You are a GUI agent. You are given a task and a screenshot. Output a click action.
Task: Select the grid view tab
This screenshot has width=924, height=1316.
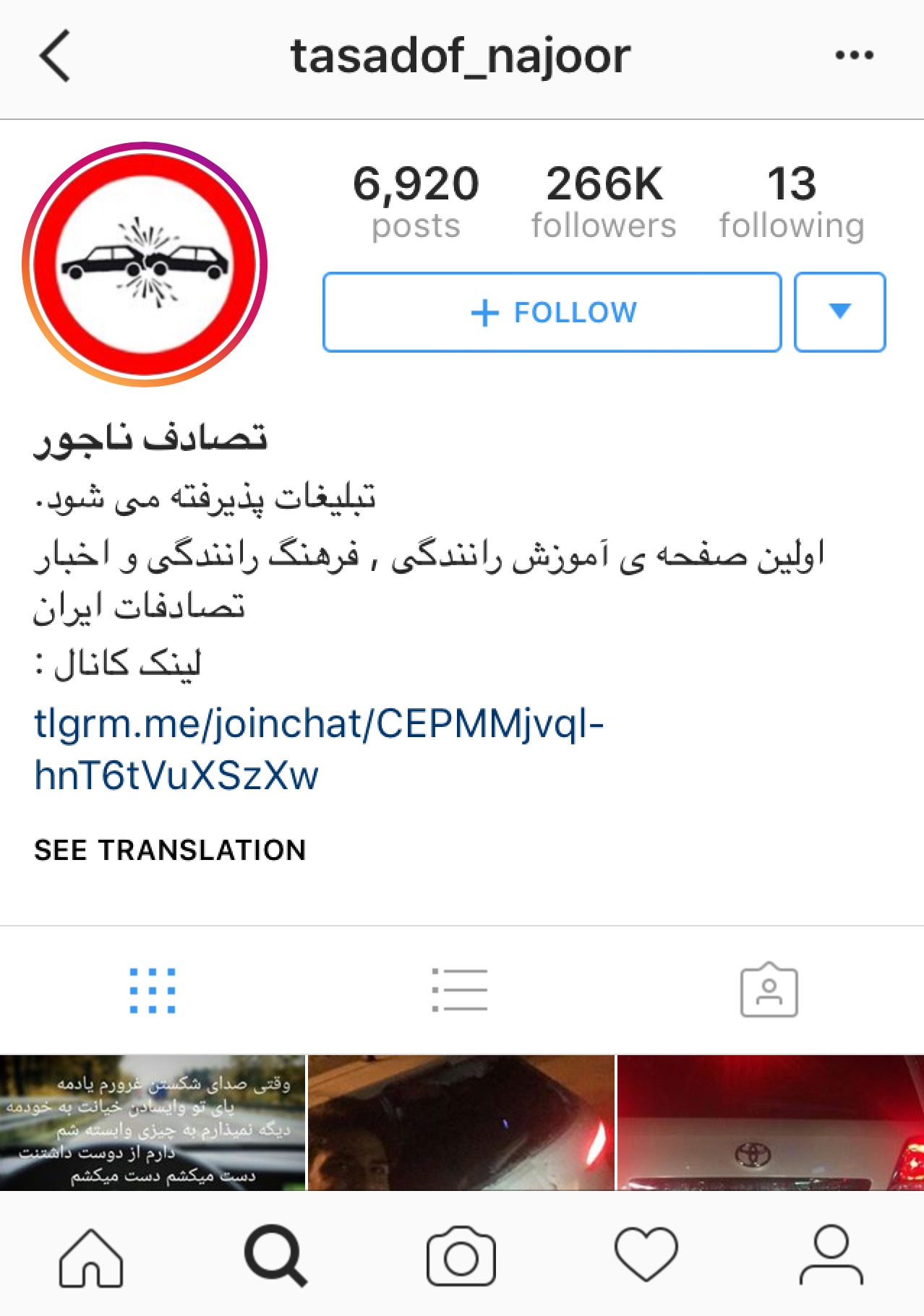(x=154, y=992)
